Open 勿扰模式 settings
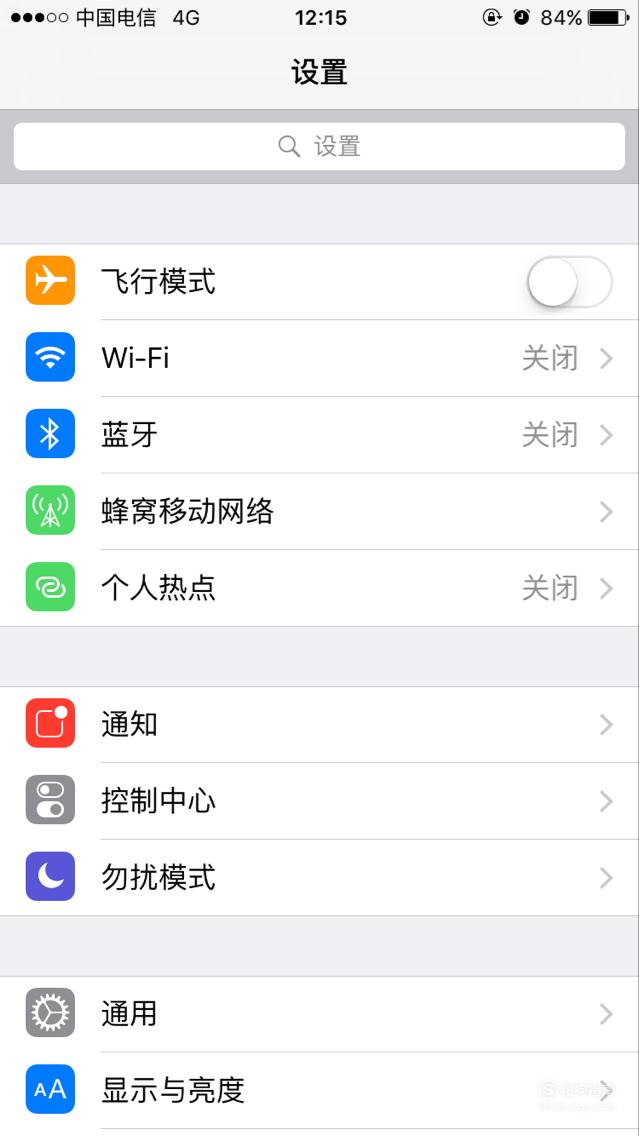 pos(320,878)
